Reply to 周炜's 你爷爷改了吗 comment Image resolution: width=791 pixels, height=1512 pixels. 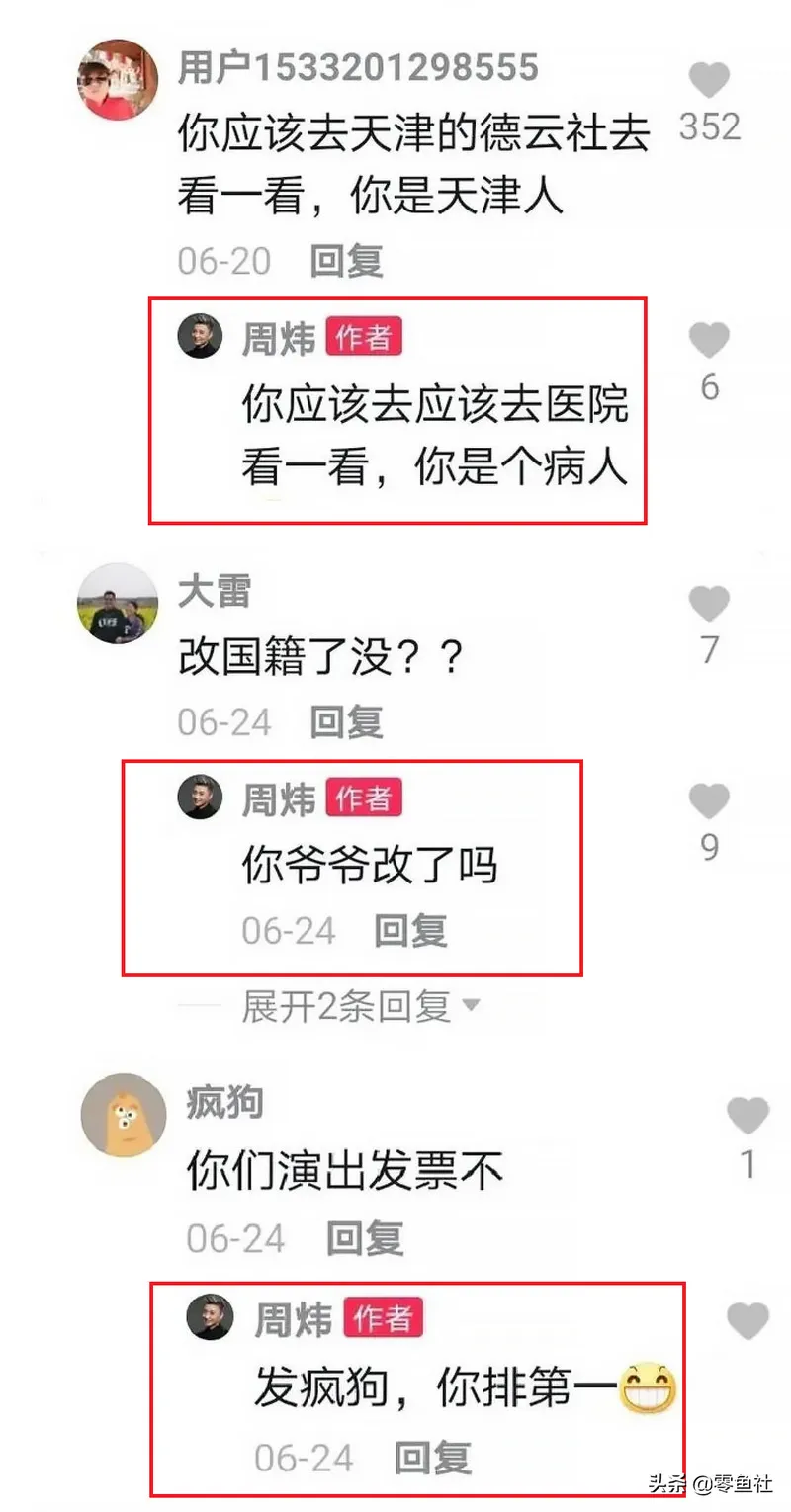410,931
